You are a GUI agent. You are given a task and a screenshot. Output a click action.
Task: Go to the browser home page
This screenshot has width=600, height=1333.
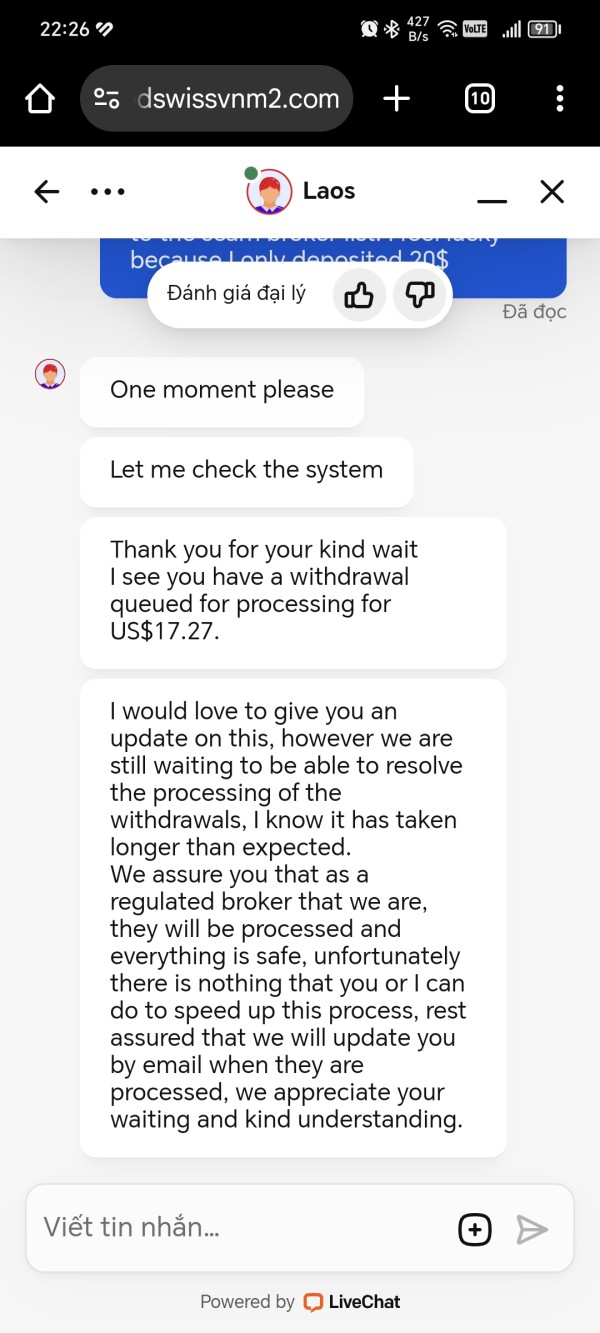click(40, 98)
